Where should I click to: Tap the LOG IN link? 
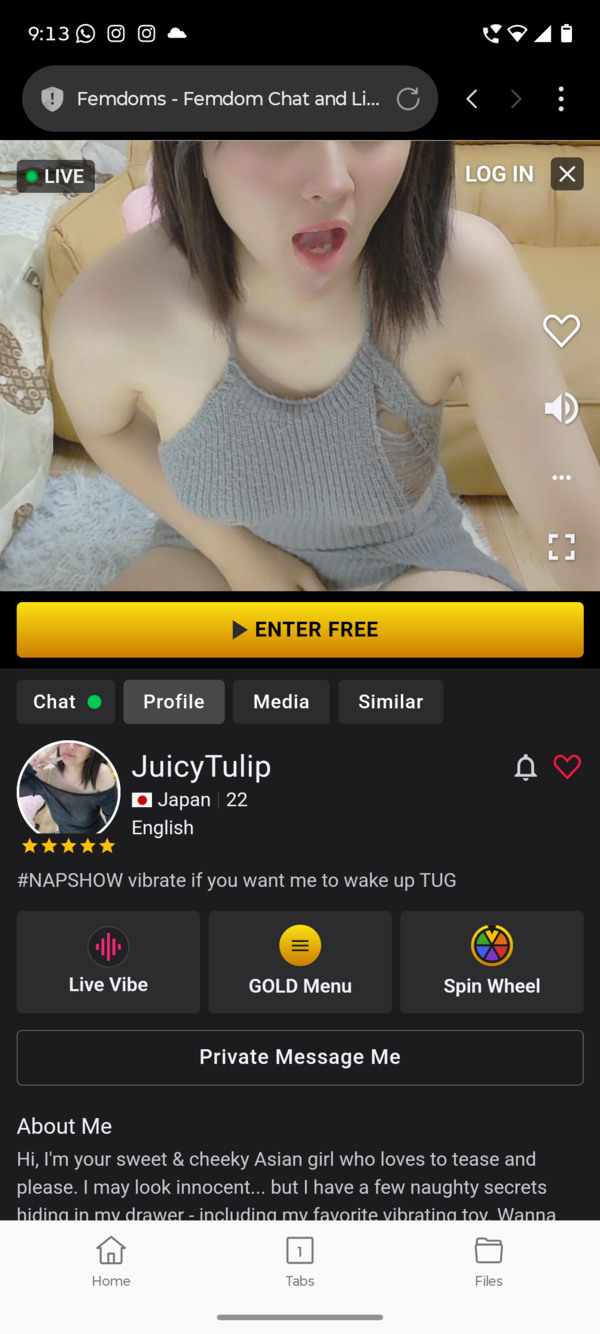(x=499, y=174)
